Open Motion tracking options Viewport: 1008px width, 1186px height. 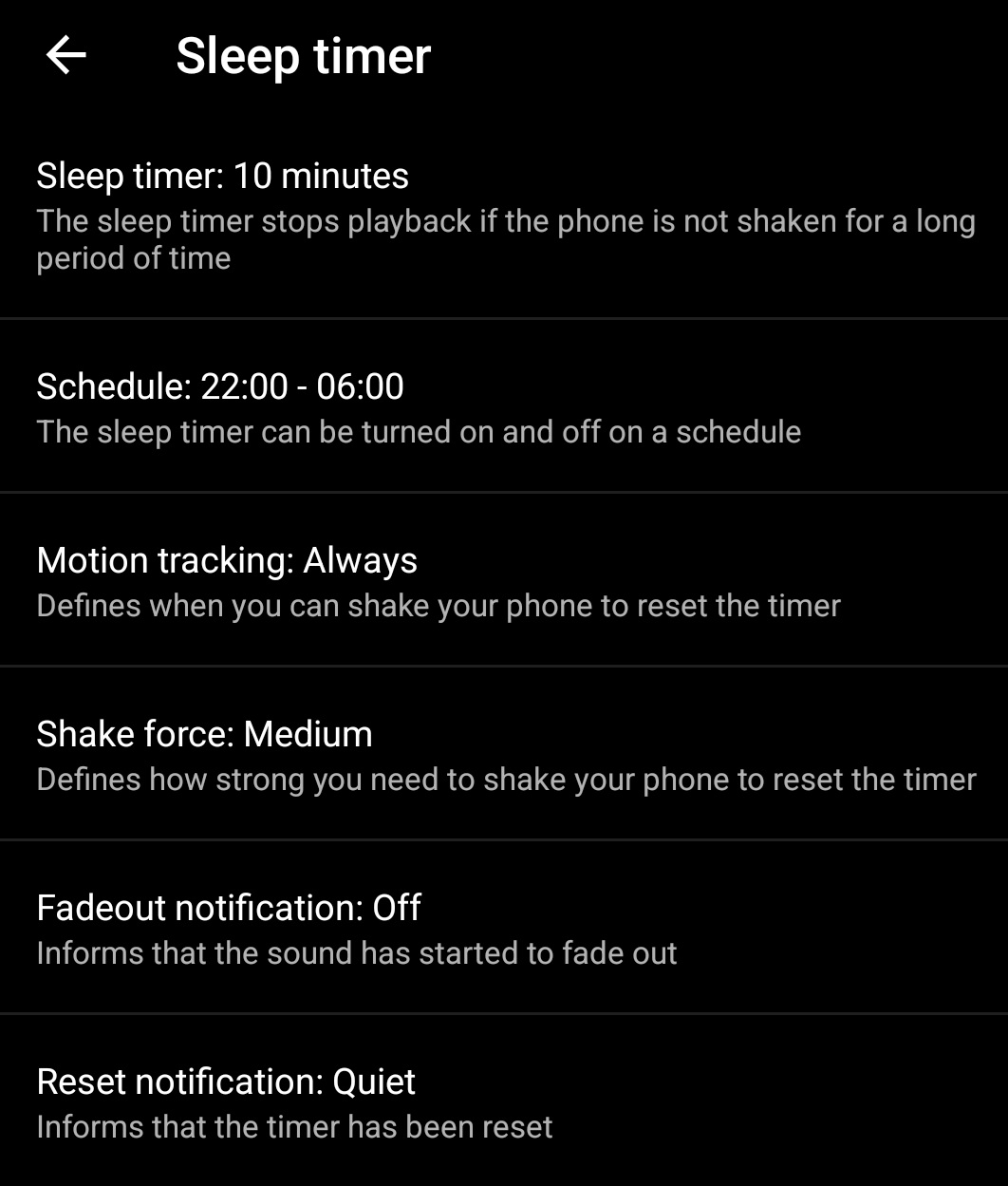[x=503, y=581]
